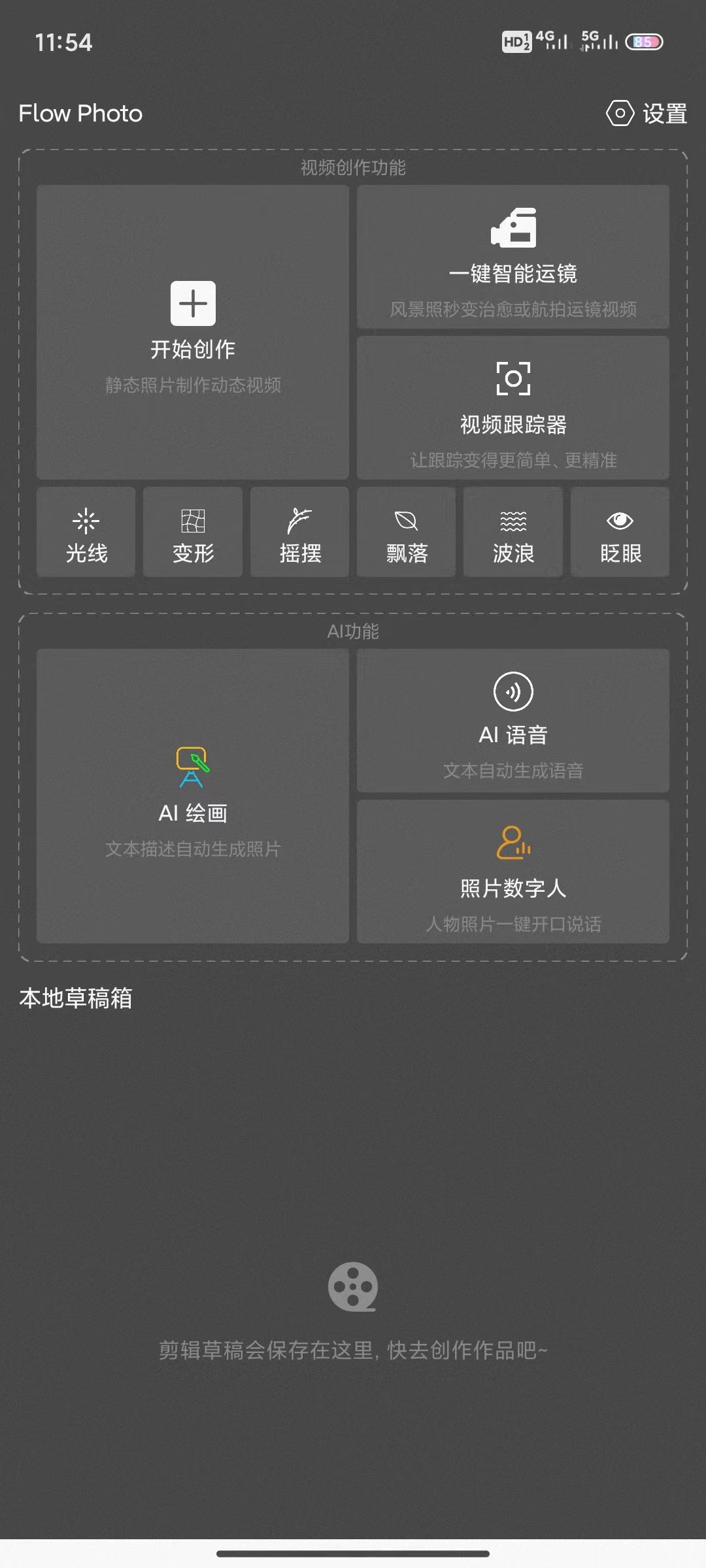Launch 视频跟踪器 video tracker

tap(513, 408)
